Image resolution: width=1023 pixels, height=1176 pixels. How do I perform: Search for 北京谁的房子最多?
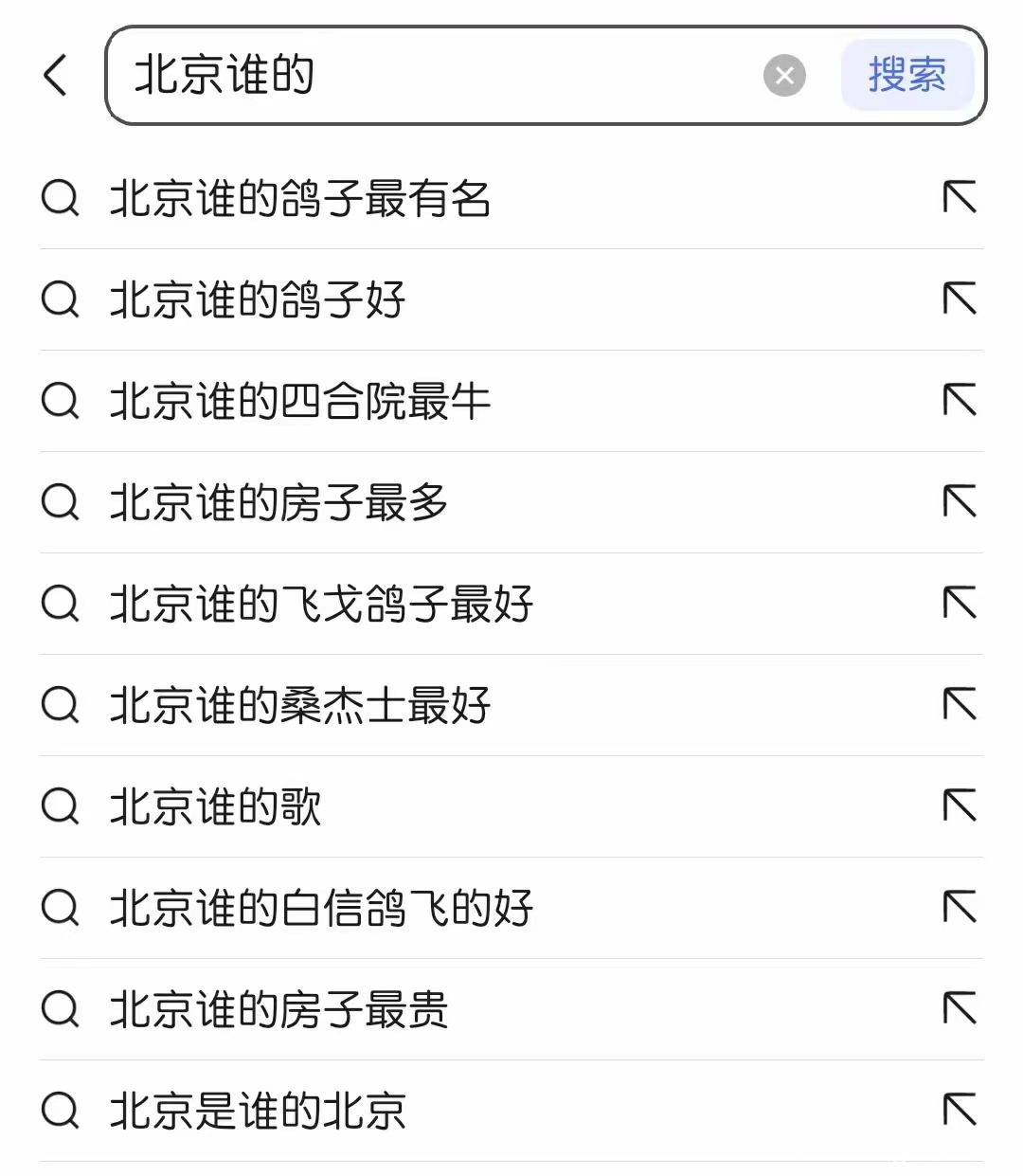278,503
